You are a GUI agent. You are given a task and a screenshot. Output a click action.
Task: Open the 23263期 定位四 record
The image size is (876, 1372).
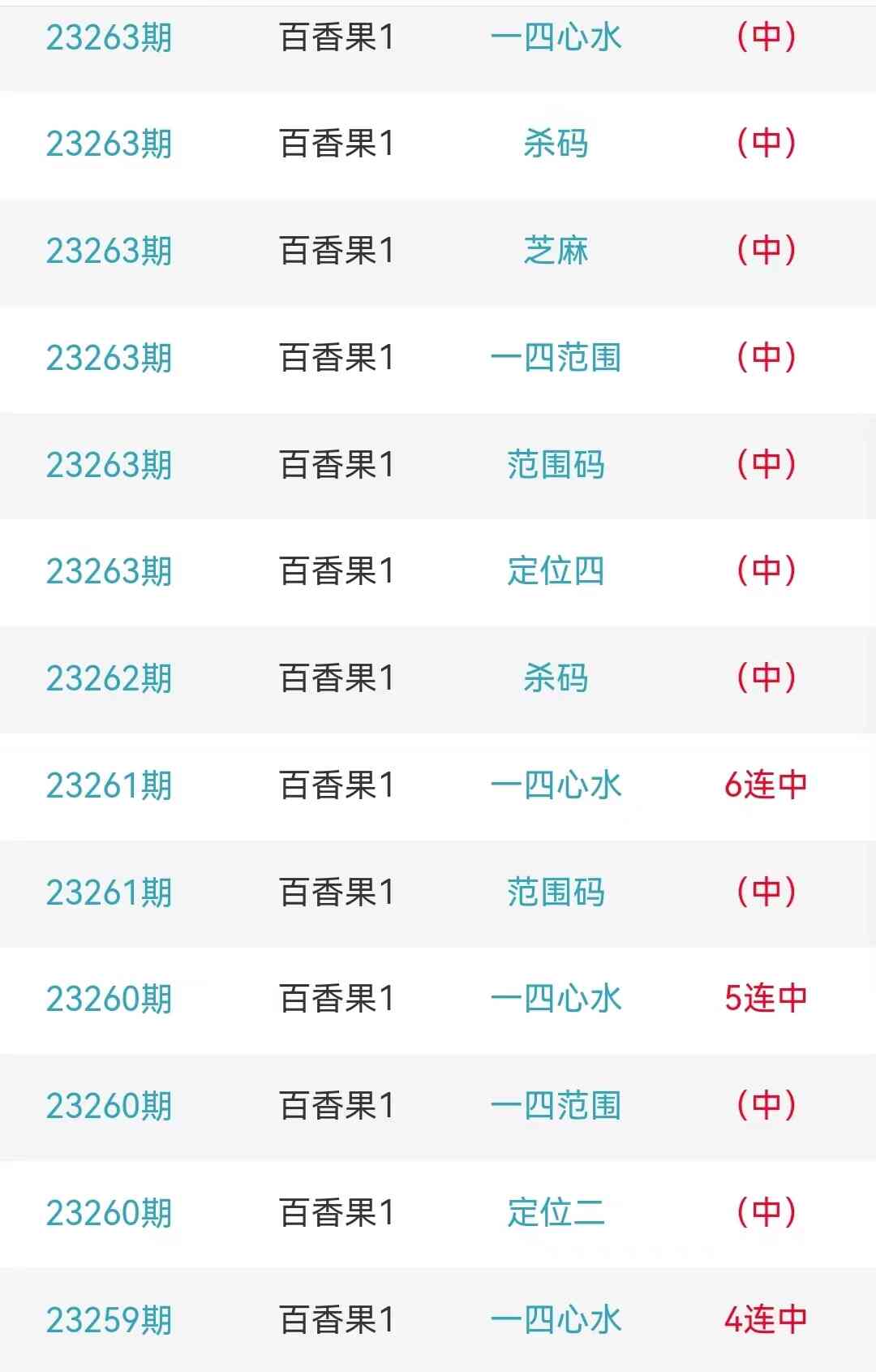coord(556,571)
